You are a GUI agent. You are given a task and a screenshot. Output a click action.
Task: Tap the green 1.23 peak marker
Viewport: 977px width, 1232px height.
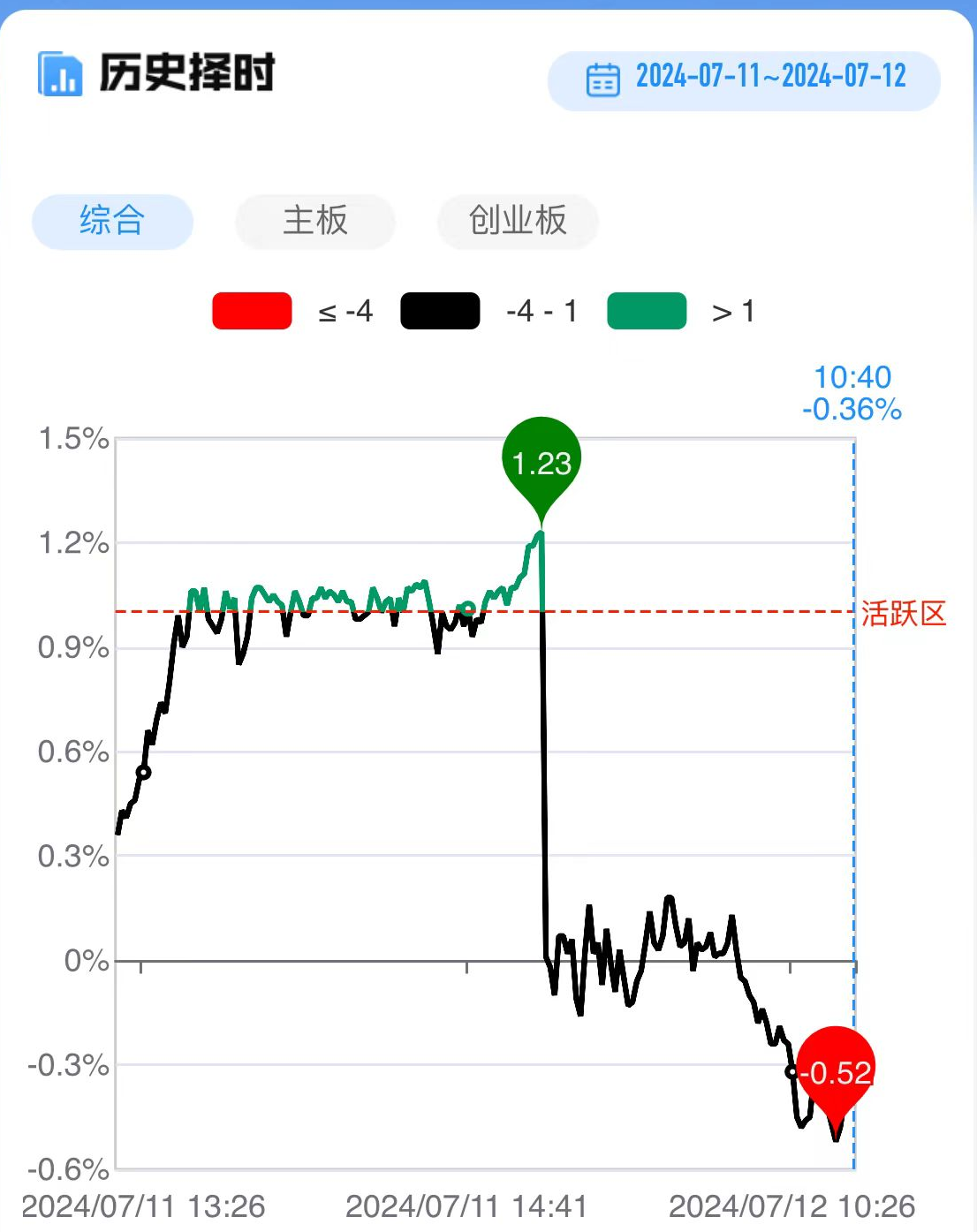(x=542, y=462)
